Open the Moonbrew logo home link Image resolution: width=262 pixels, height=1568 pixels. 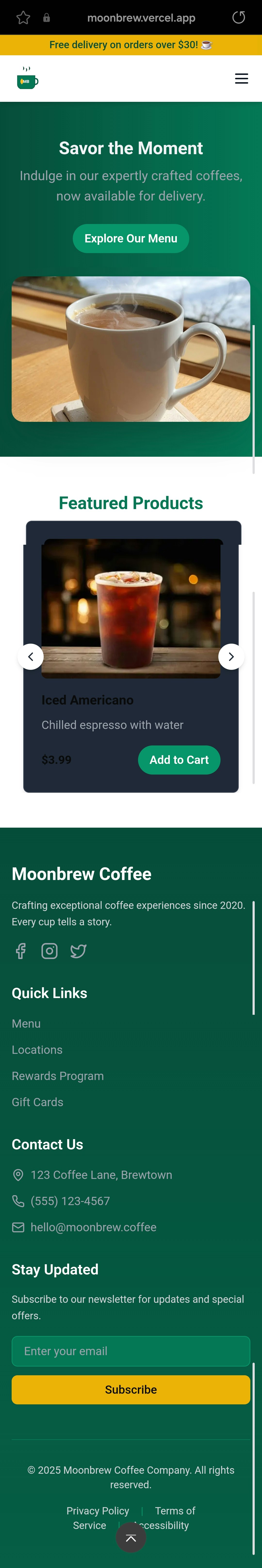tap(27, 79)
